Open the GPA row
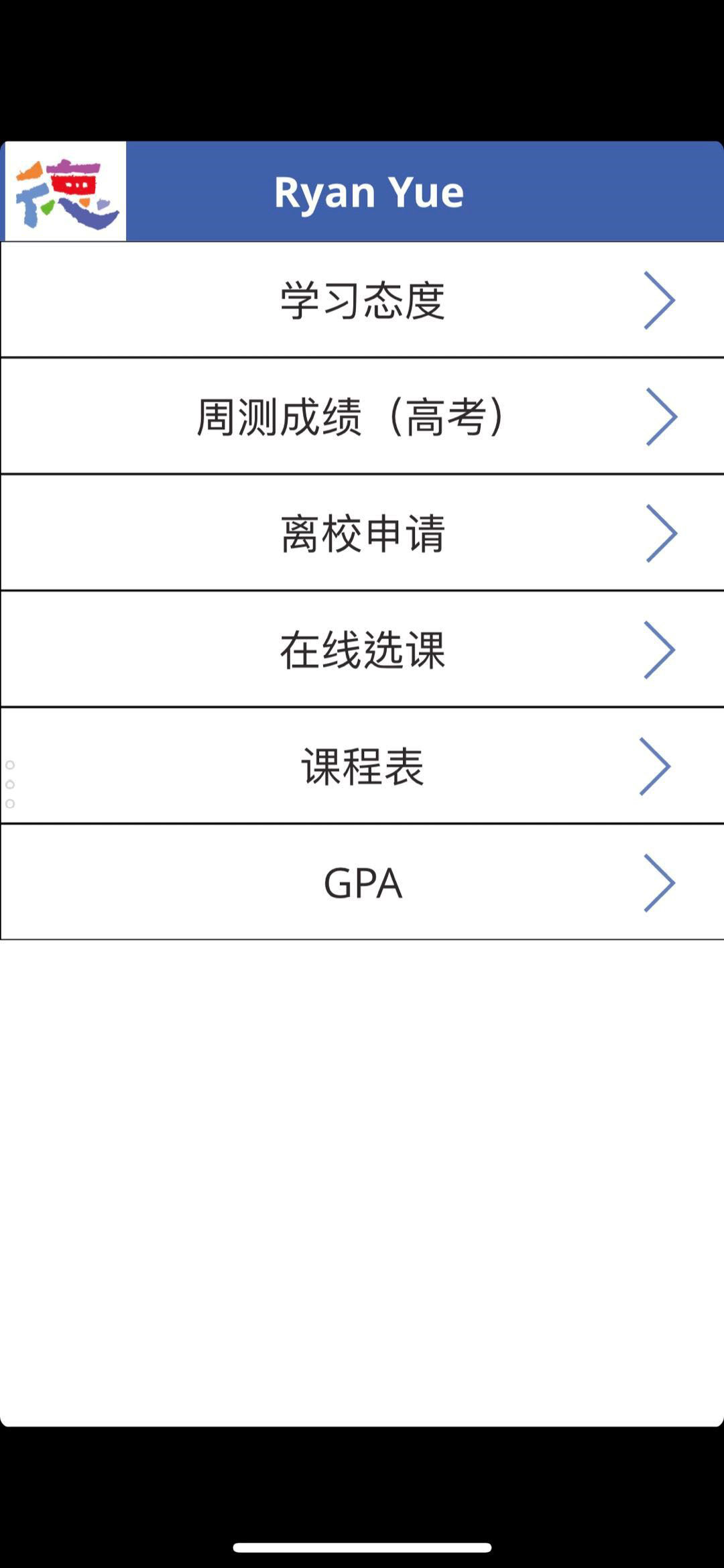The width and height of the screenshot is (724, 1568). coord(362,882)
